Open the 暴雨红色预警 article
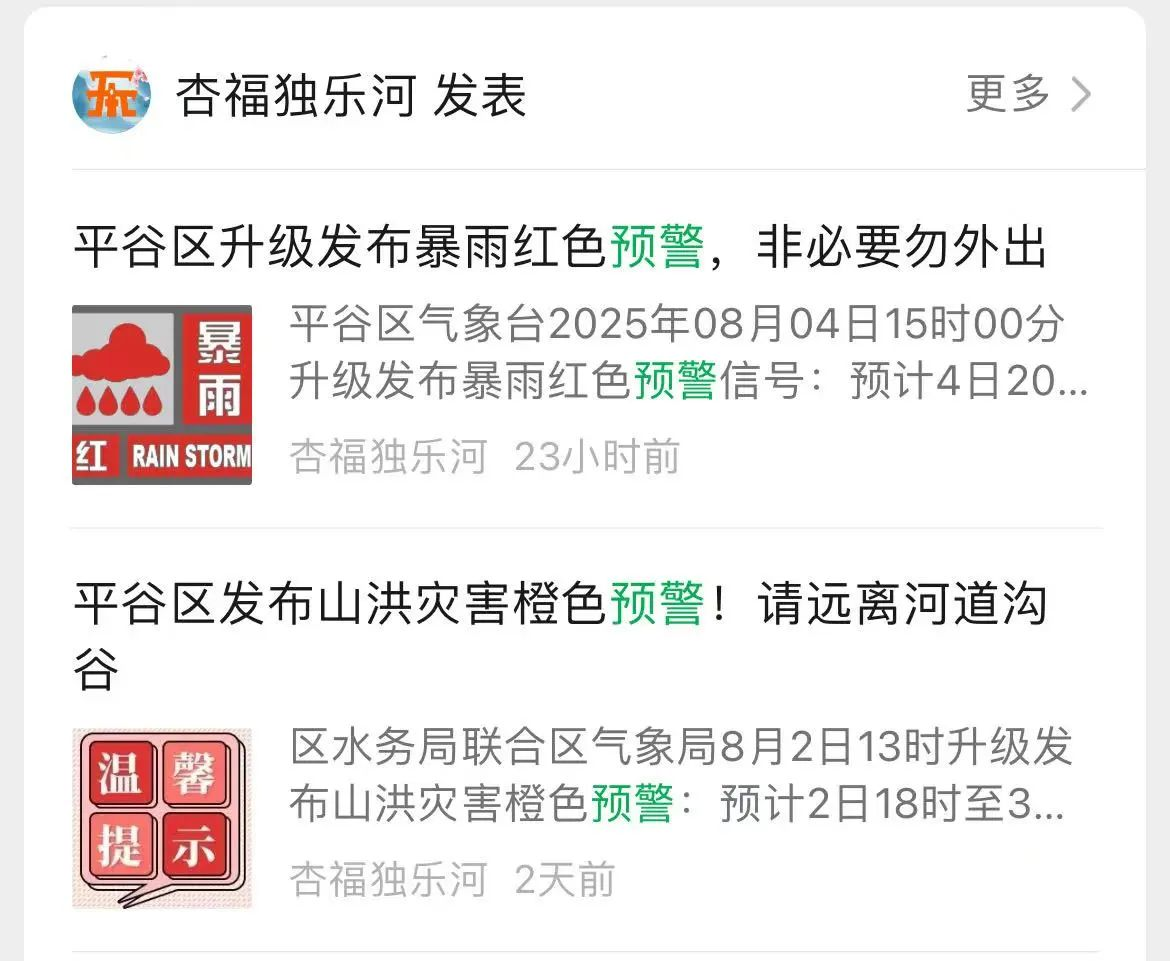 pyautogui.click(x=559, y=247)
